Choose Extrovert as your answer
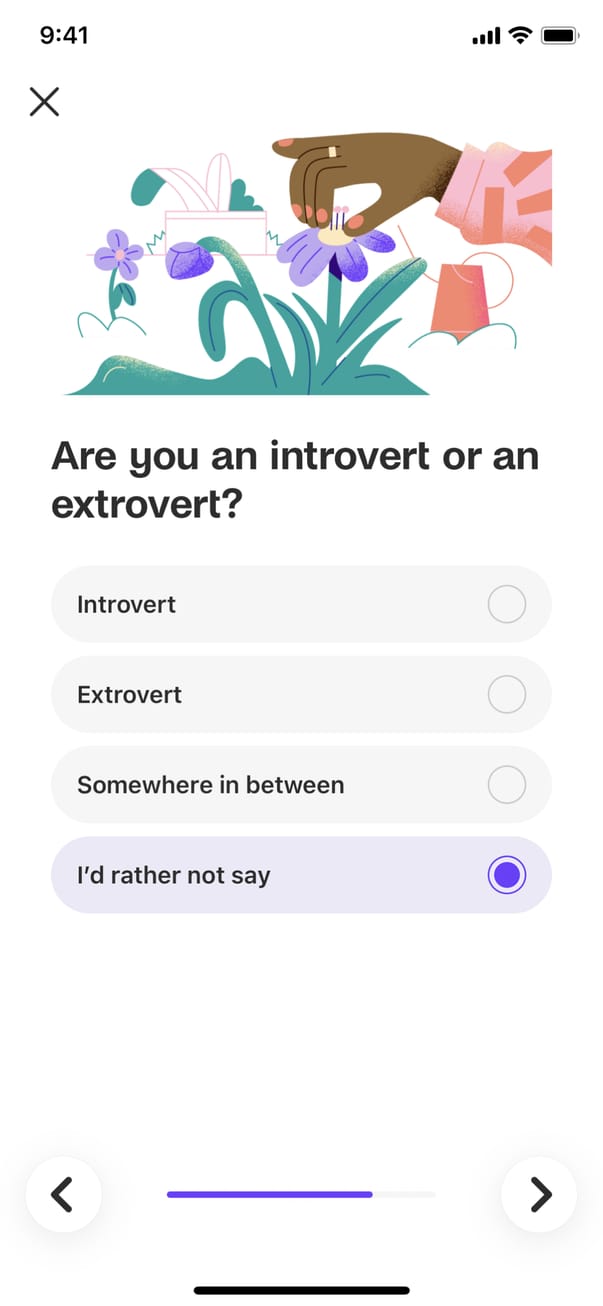 300,694
